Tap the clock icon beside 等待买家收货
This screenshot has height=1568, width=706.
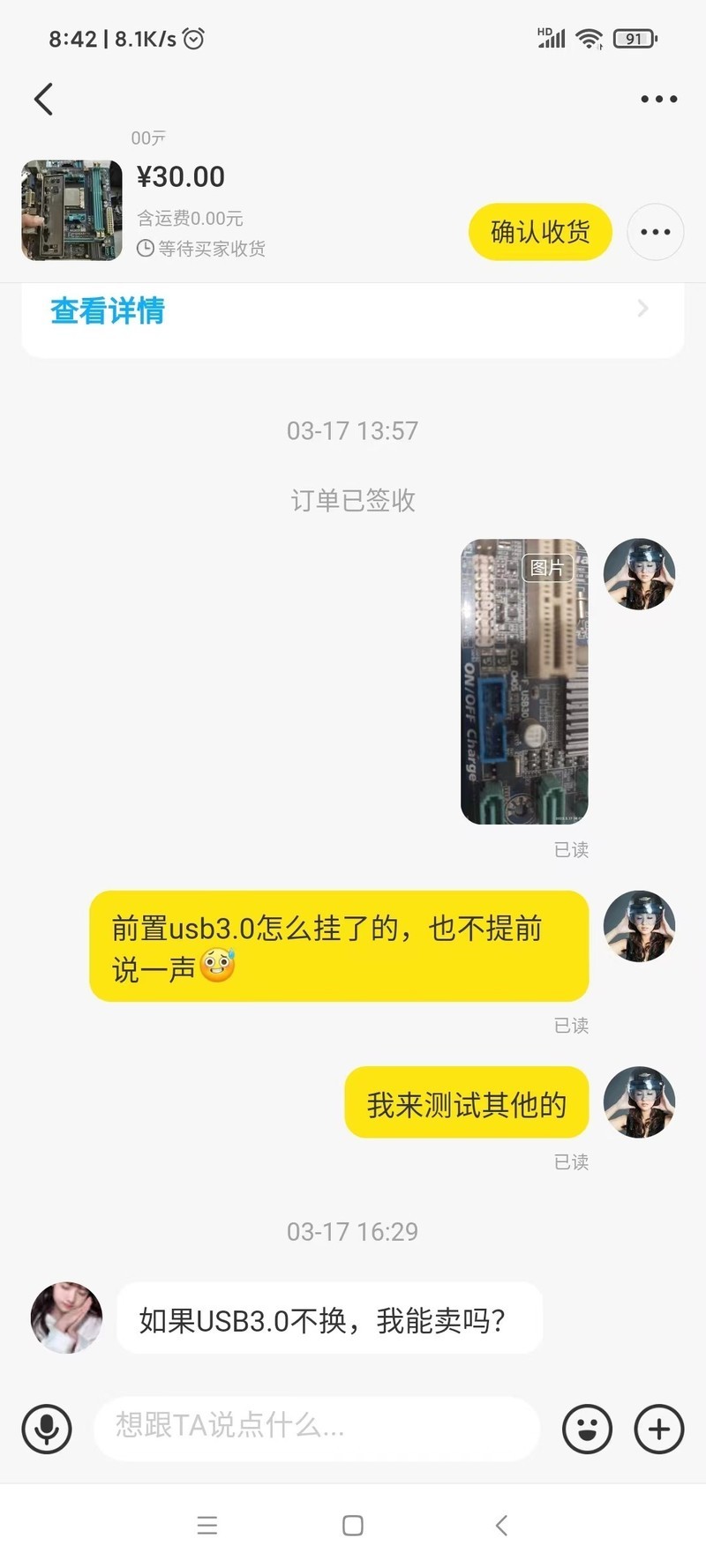click(144, 250)
